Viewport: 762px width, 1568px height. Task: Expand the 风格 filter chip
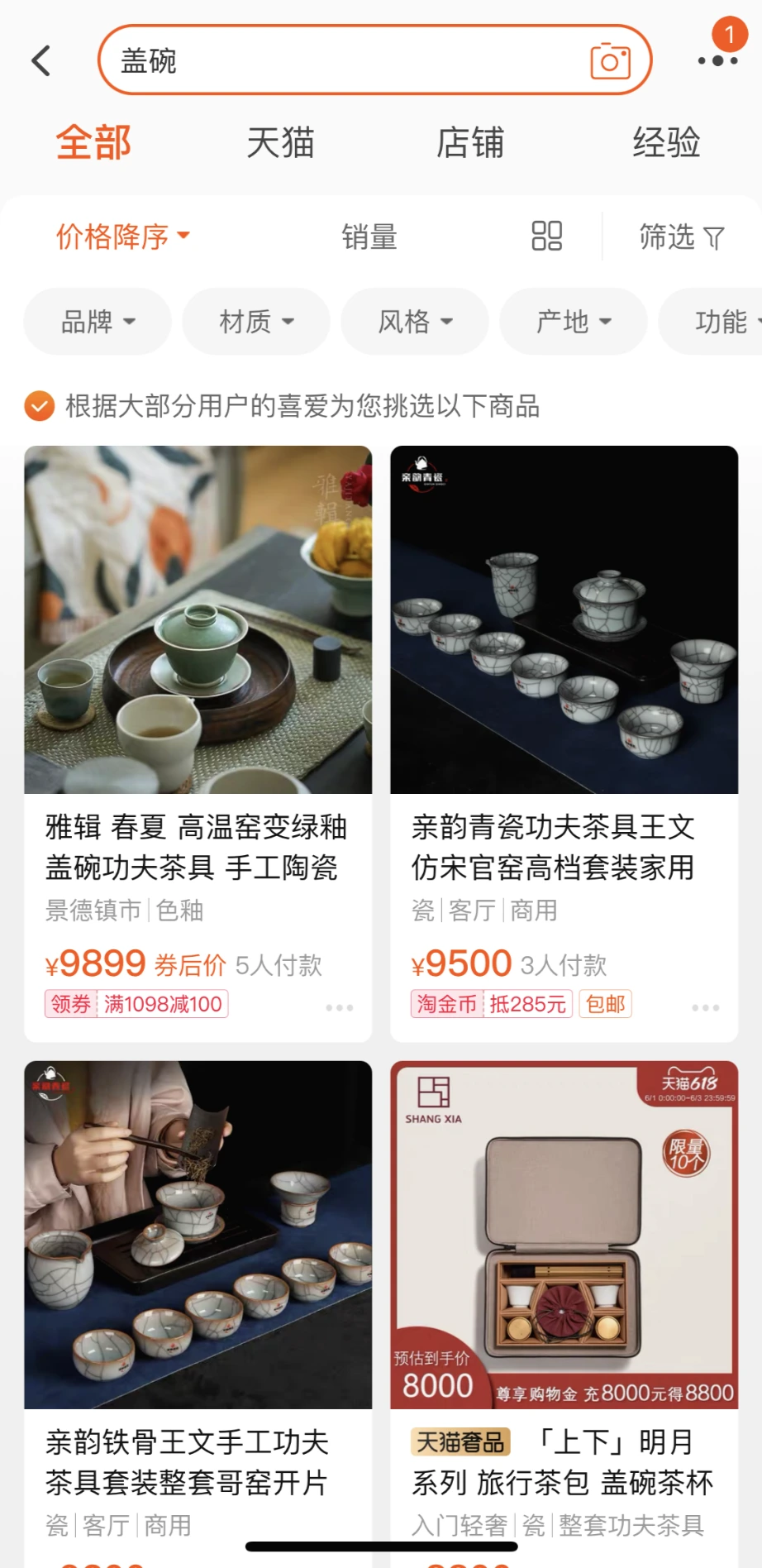[x=415, y=321]
